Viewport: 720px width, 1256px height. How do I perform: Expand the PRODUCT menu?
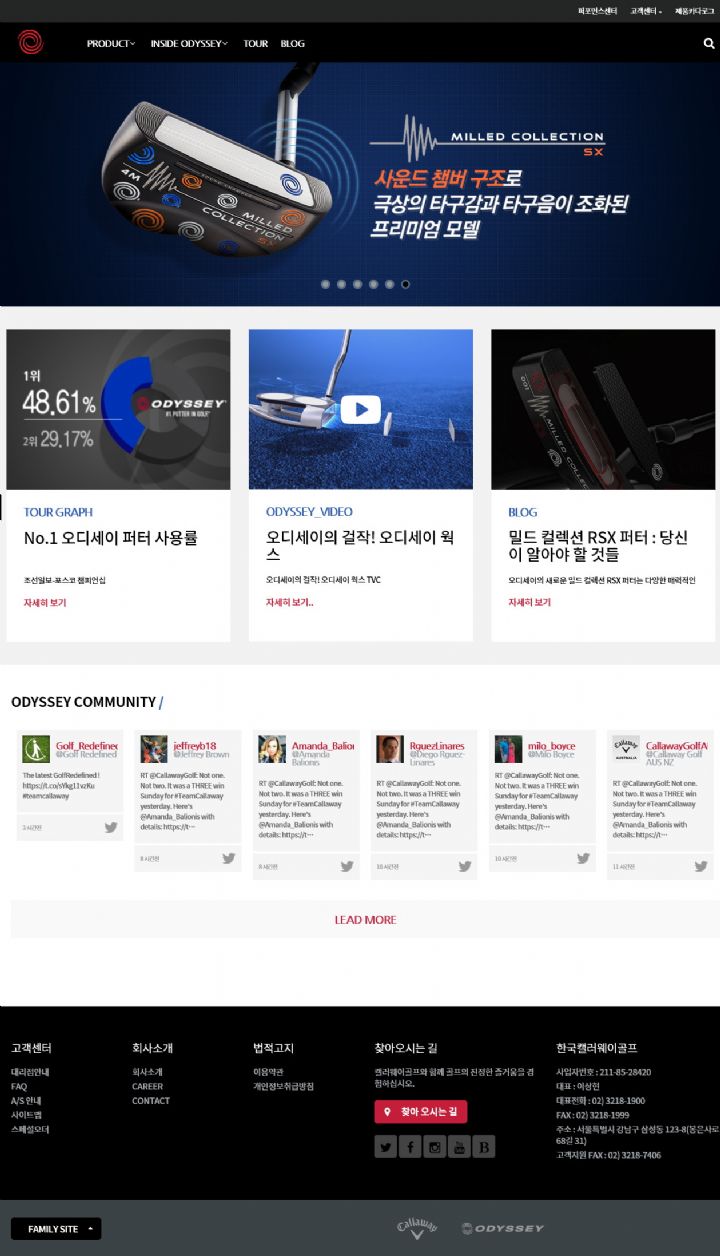click(x=110, y=43)
